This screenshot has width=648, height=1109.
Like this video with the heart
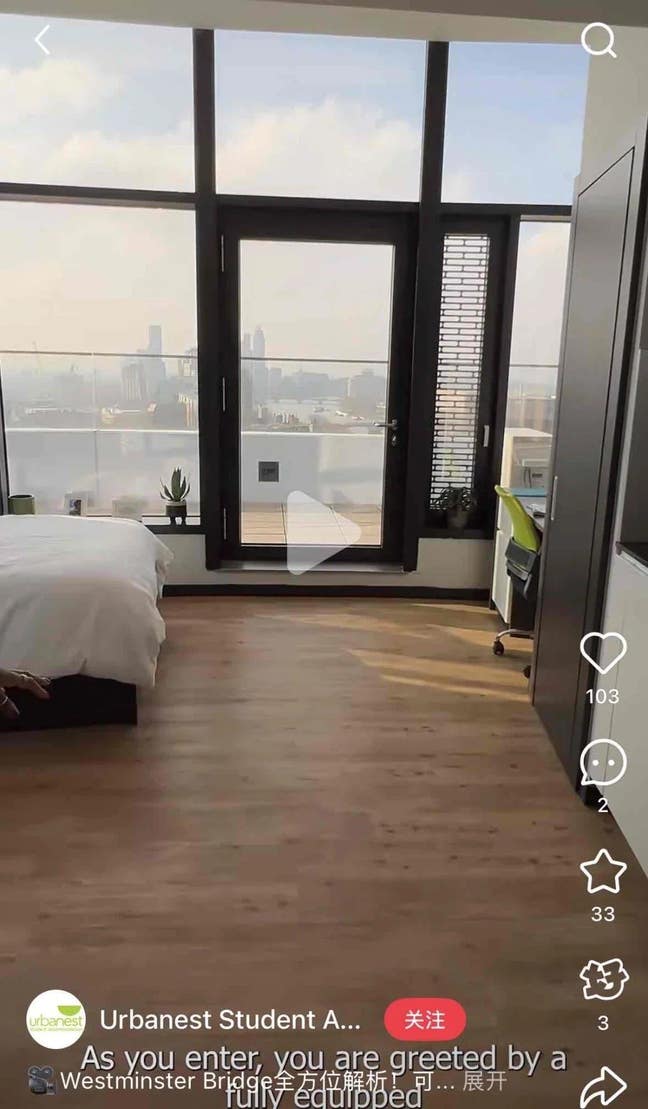[603, 653]
